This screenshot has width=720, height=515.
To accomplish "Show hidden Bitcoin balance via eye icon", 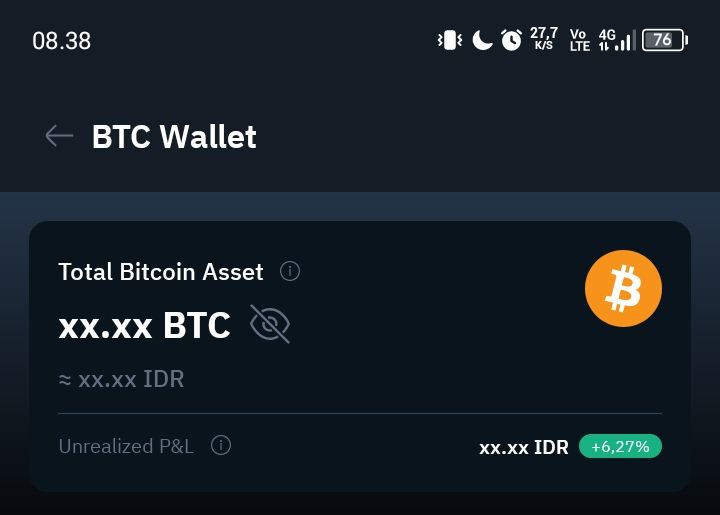I will (x=269, y=324).
